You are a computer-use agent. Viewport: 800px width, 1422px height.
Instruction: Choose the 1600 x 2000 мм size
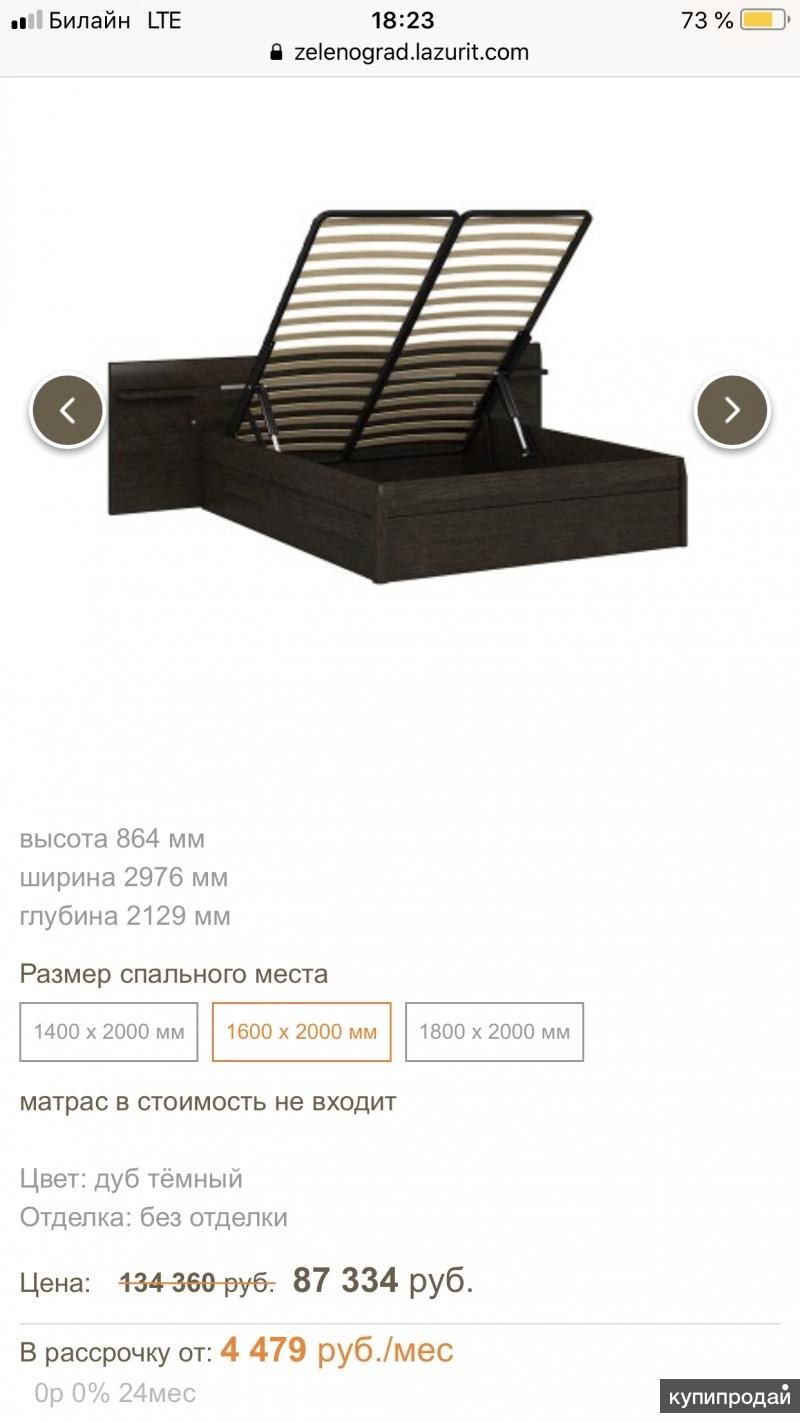pyautogui.click(x=301, y=1032)
